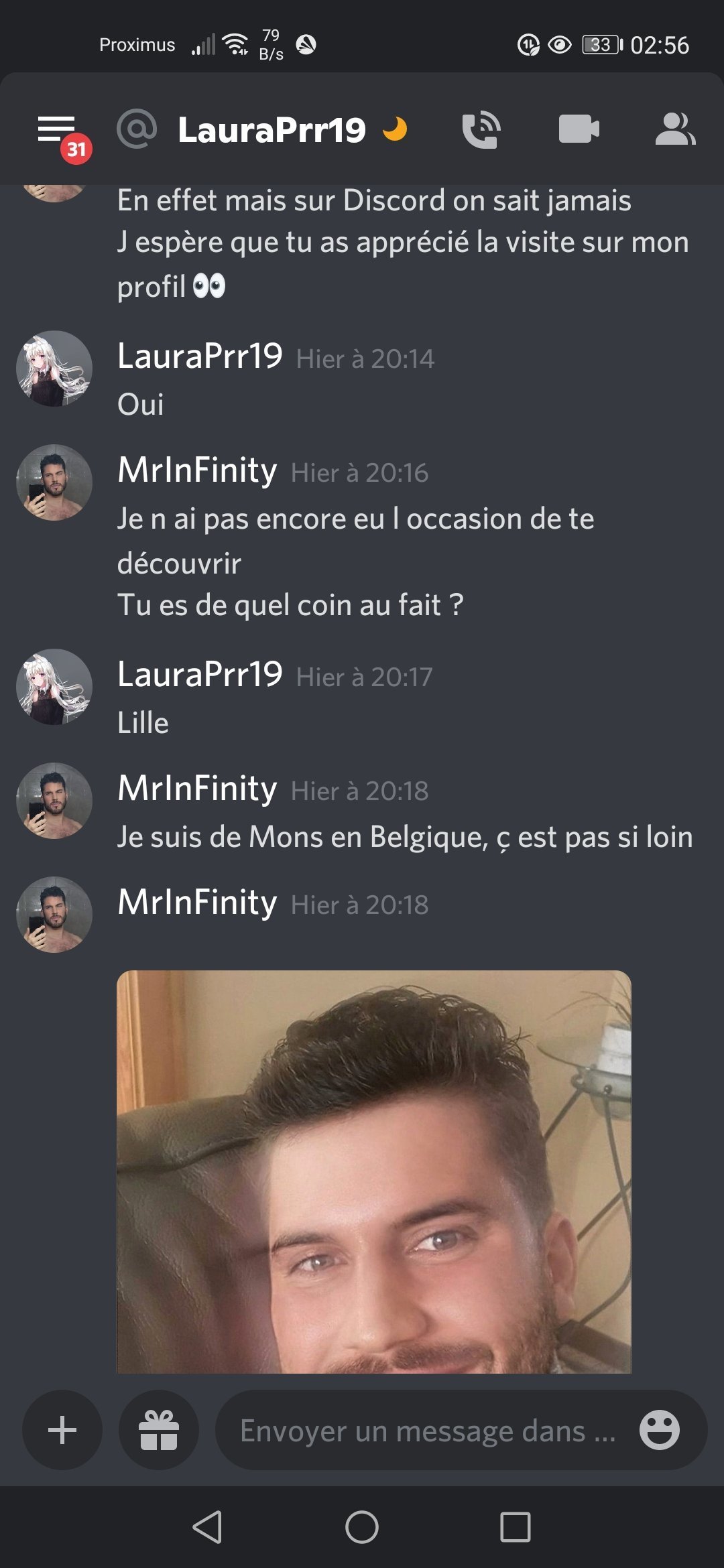Viewport: 724px width, 1568px height.
Task: Focus the message input field
Action: coord(427,1431)
